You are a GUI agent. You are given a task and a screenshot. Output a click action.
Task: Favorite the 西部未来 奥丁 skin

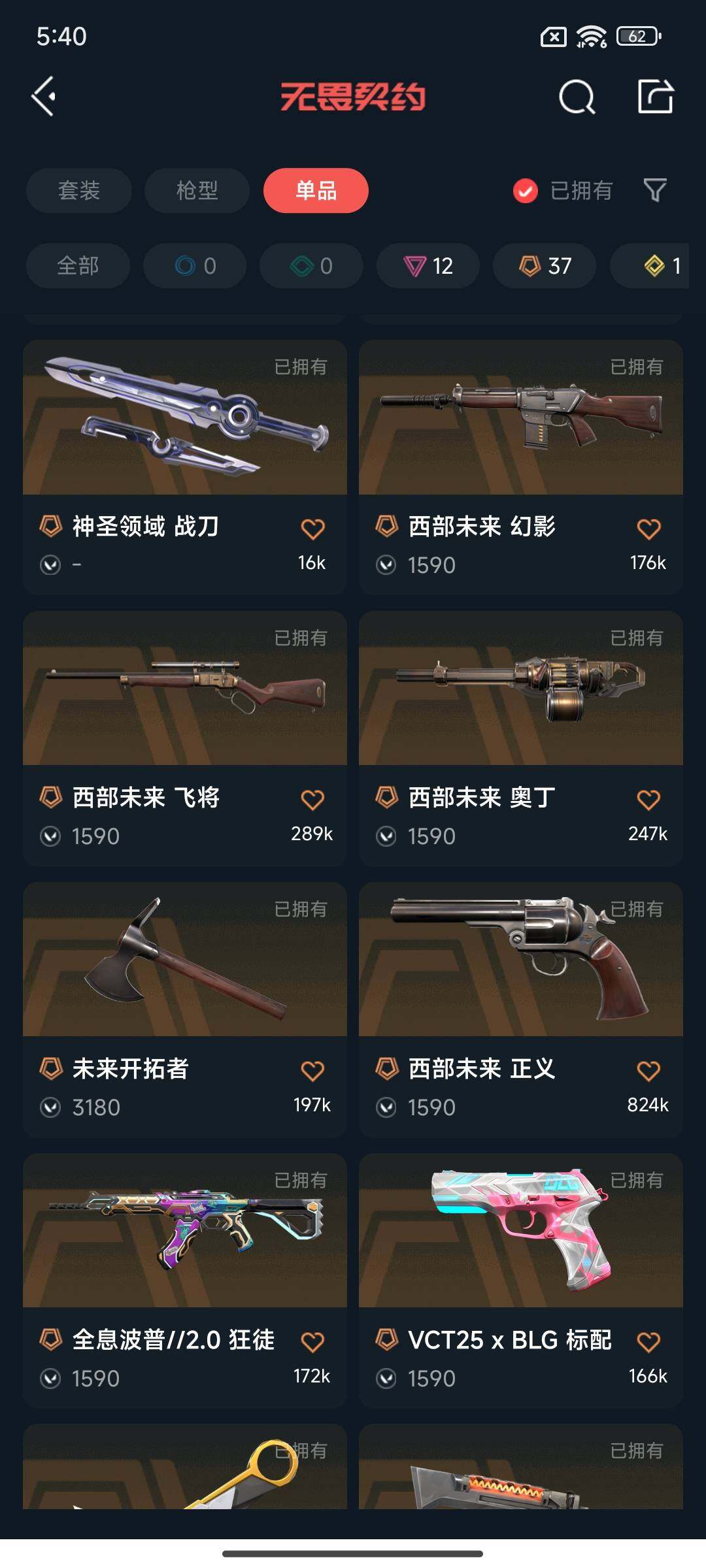pos(648,800)
